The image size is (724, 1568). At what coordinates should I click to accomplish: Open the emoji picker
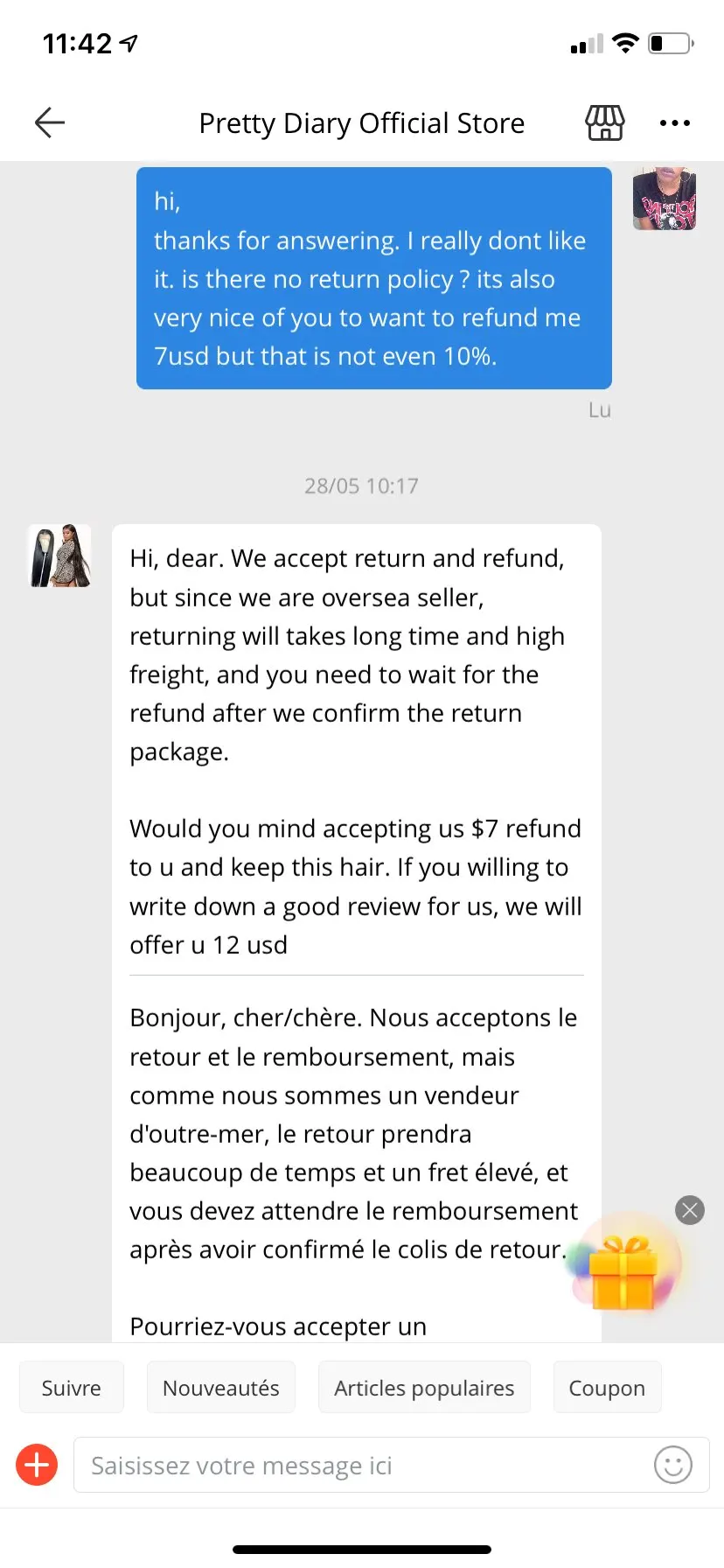click(673, 1465)
